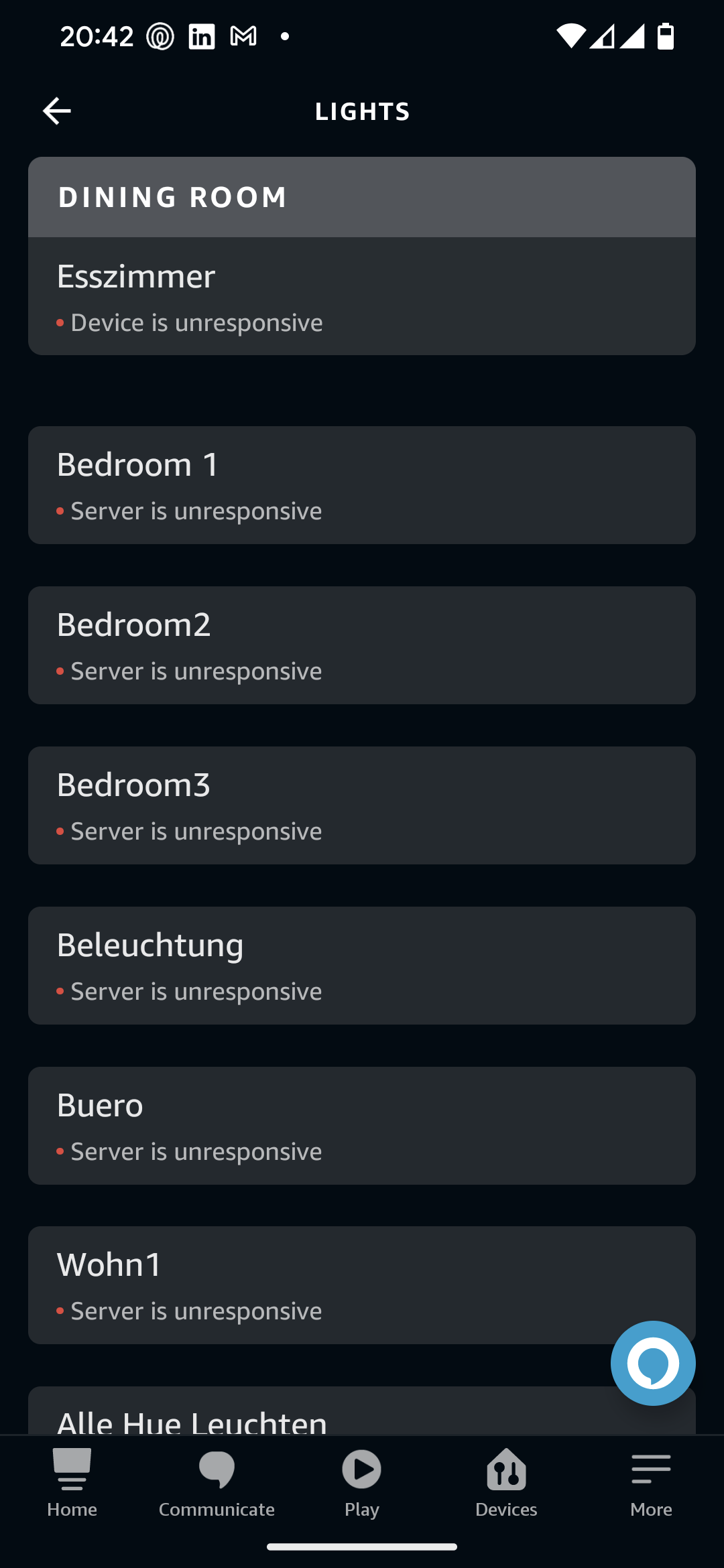Open the Esszimmer light device

[x=361, y=296]
